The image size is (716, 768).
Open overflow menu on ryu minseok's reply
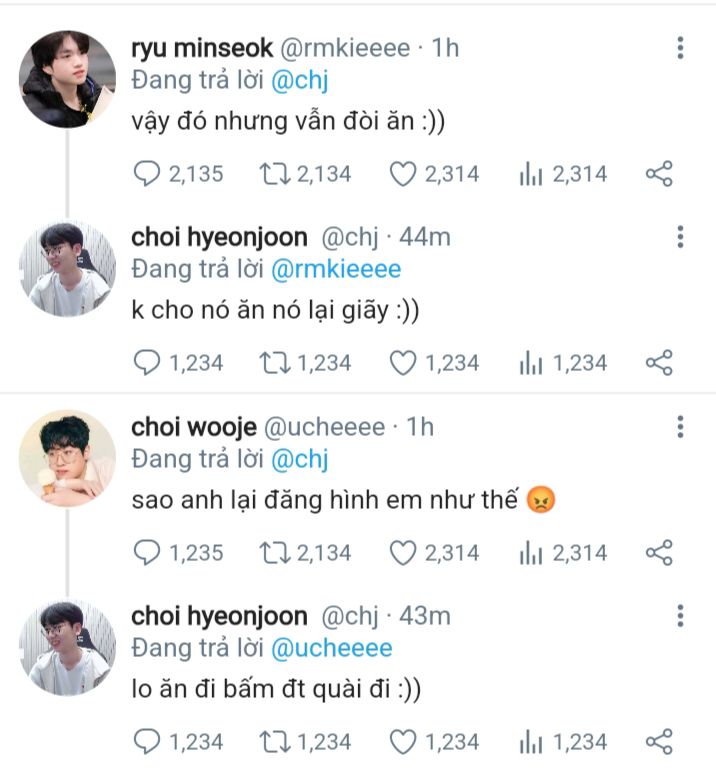click(680, 48)
